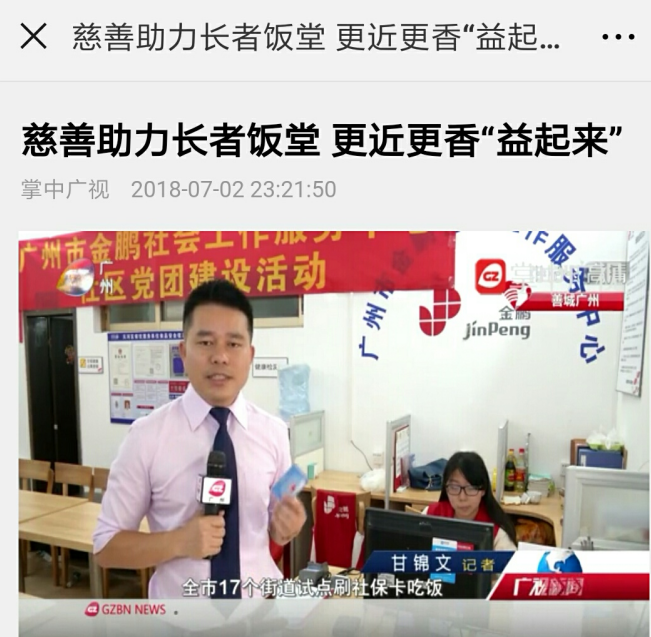Open the three-dot overflow menu
The height and width of the screenshot is (637, 651).
617,37
